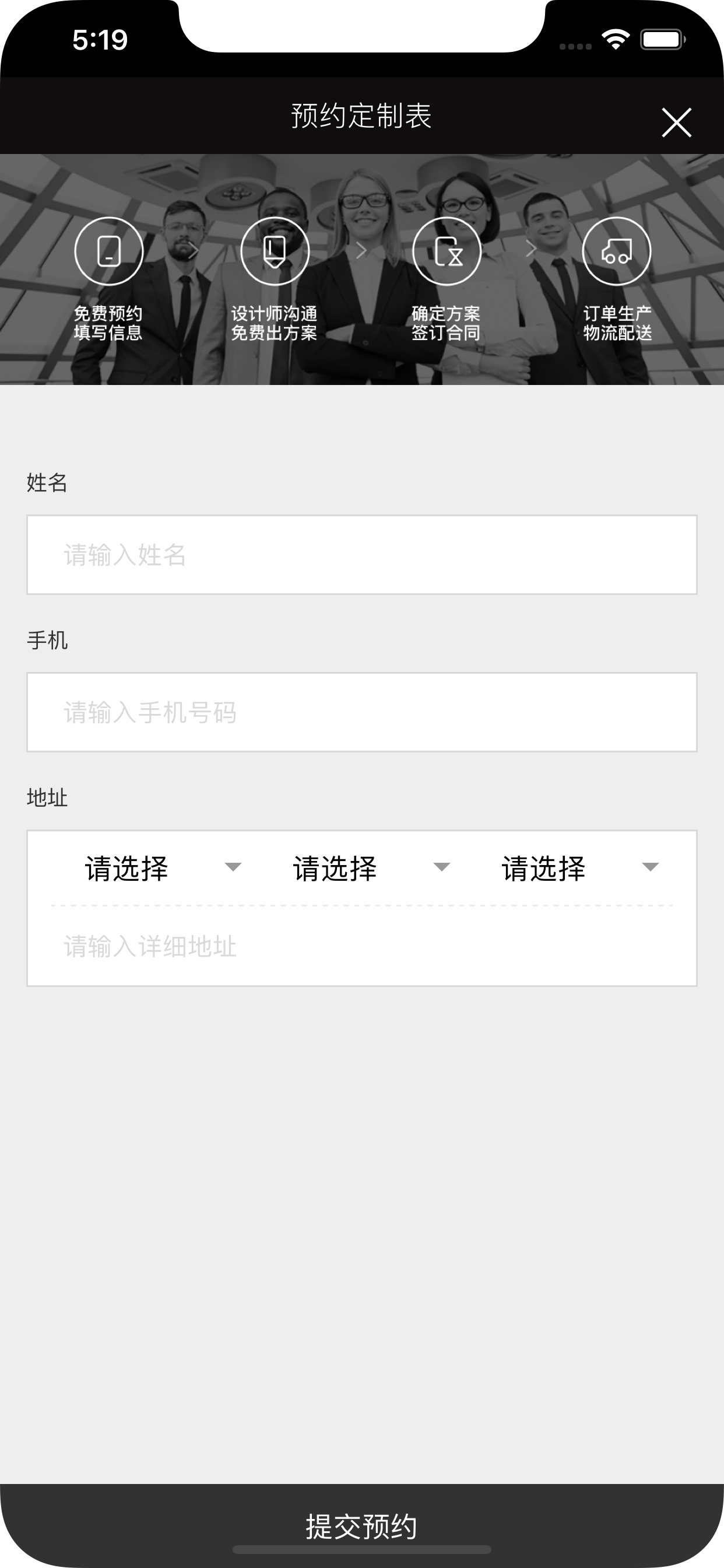Focus the 请输入手机号码 phone field
Viewport: 724px width, 1568px height.
coord(362,712)
